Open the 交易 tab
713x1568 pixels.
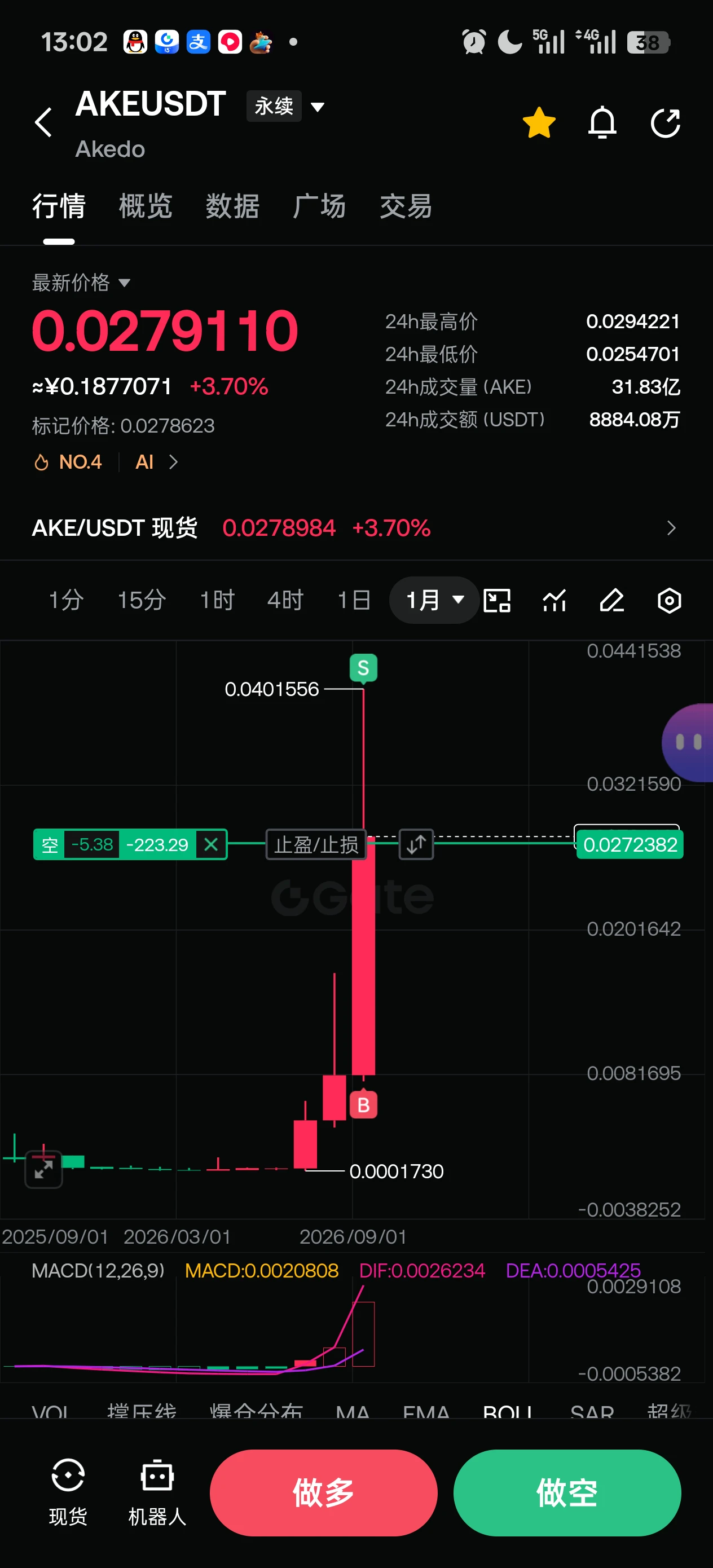406,206
